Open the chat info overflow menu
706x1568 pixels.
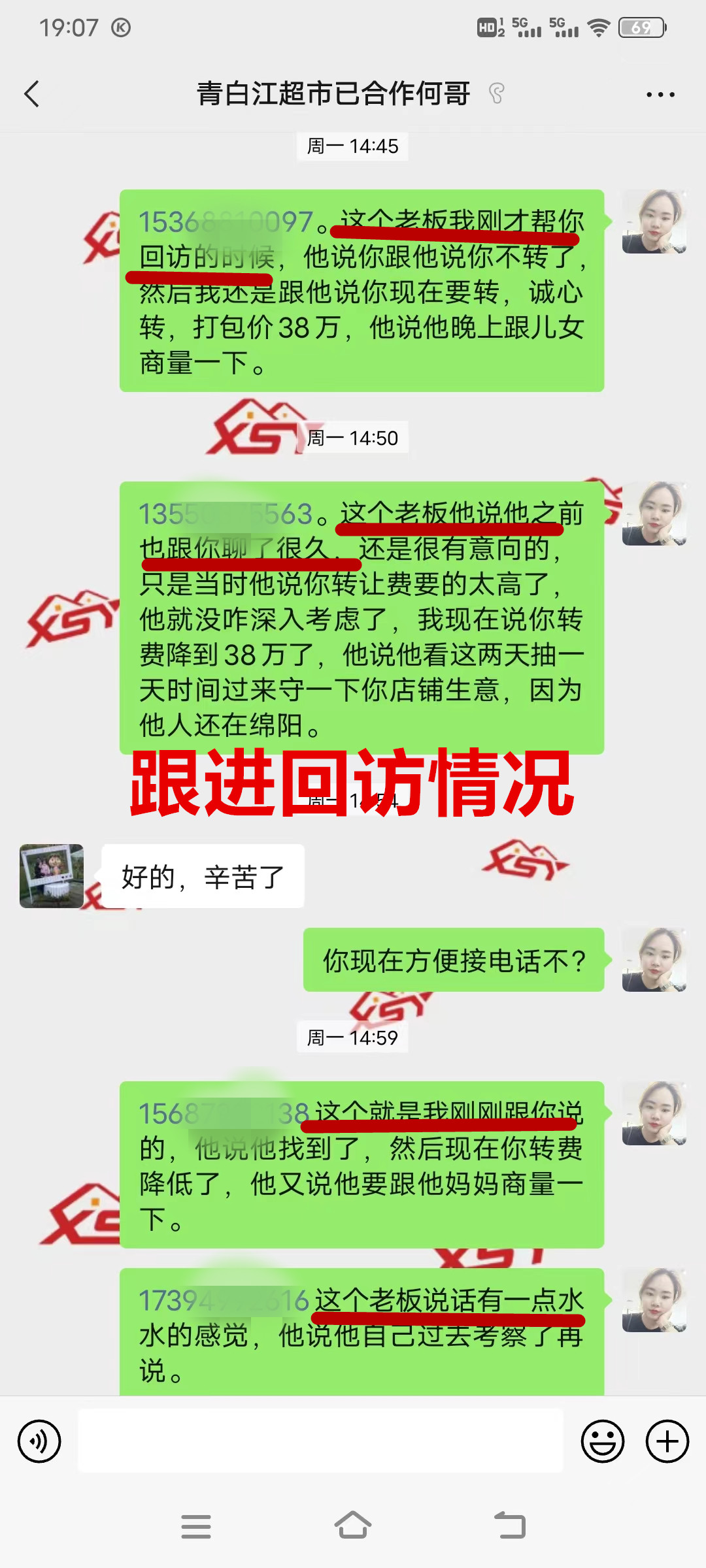660,95
